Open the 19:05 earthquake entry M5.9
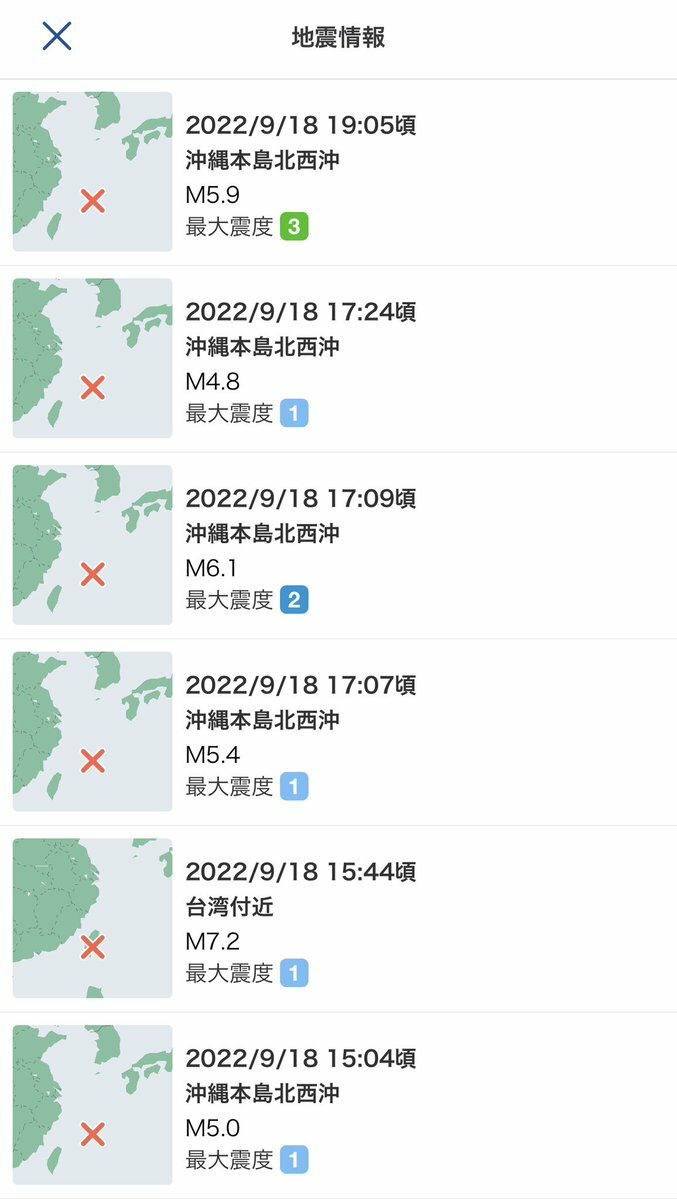Screen dimensions: 677x1199 point(338,172)
